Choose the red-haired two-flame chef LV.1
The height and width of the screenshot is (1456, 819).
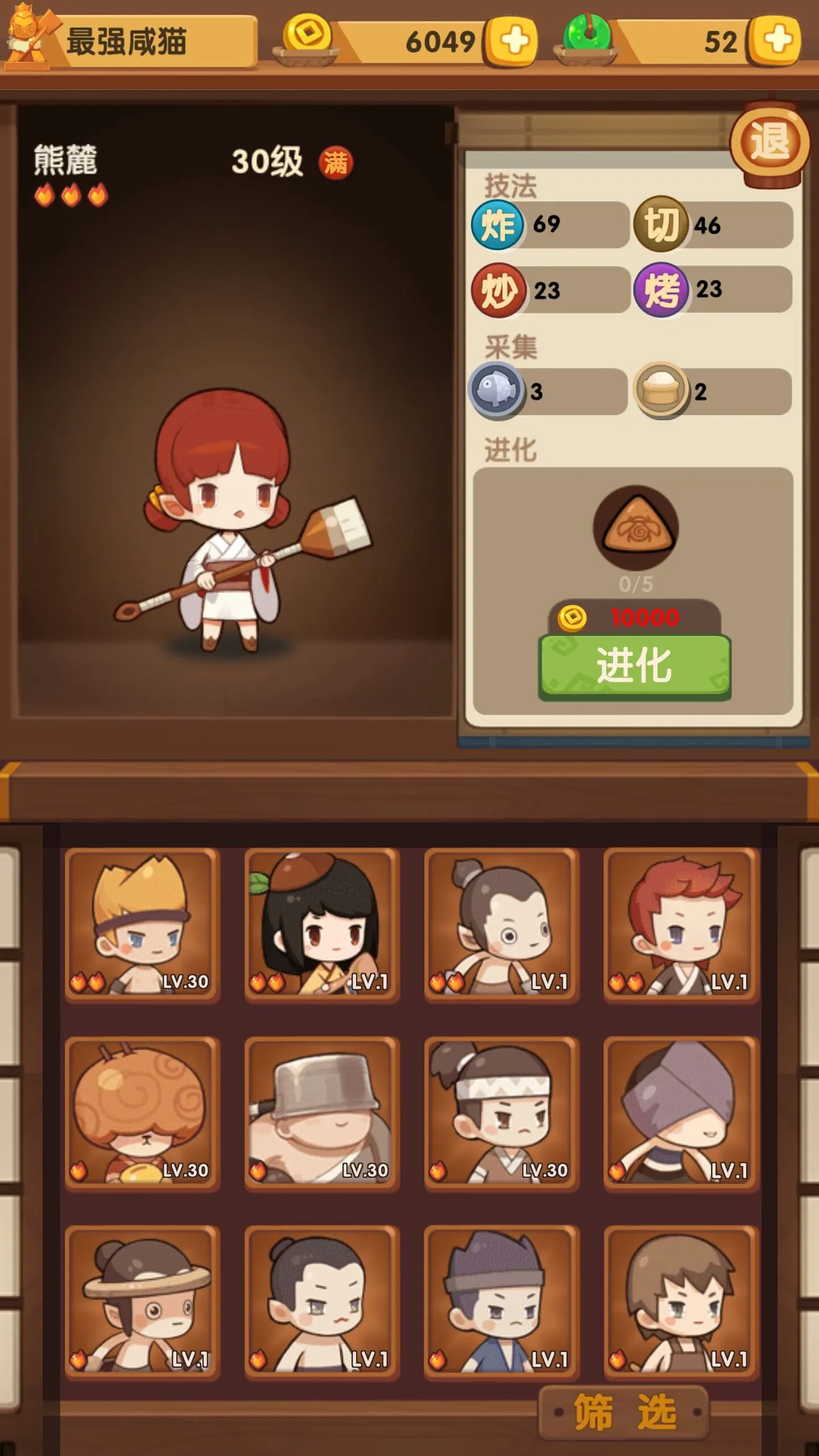(x=681, y=924)
